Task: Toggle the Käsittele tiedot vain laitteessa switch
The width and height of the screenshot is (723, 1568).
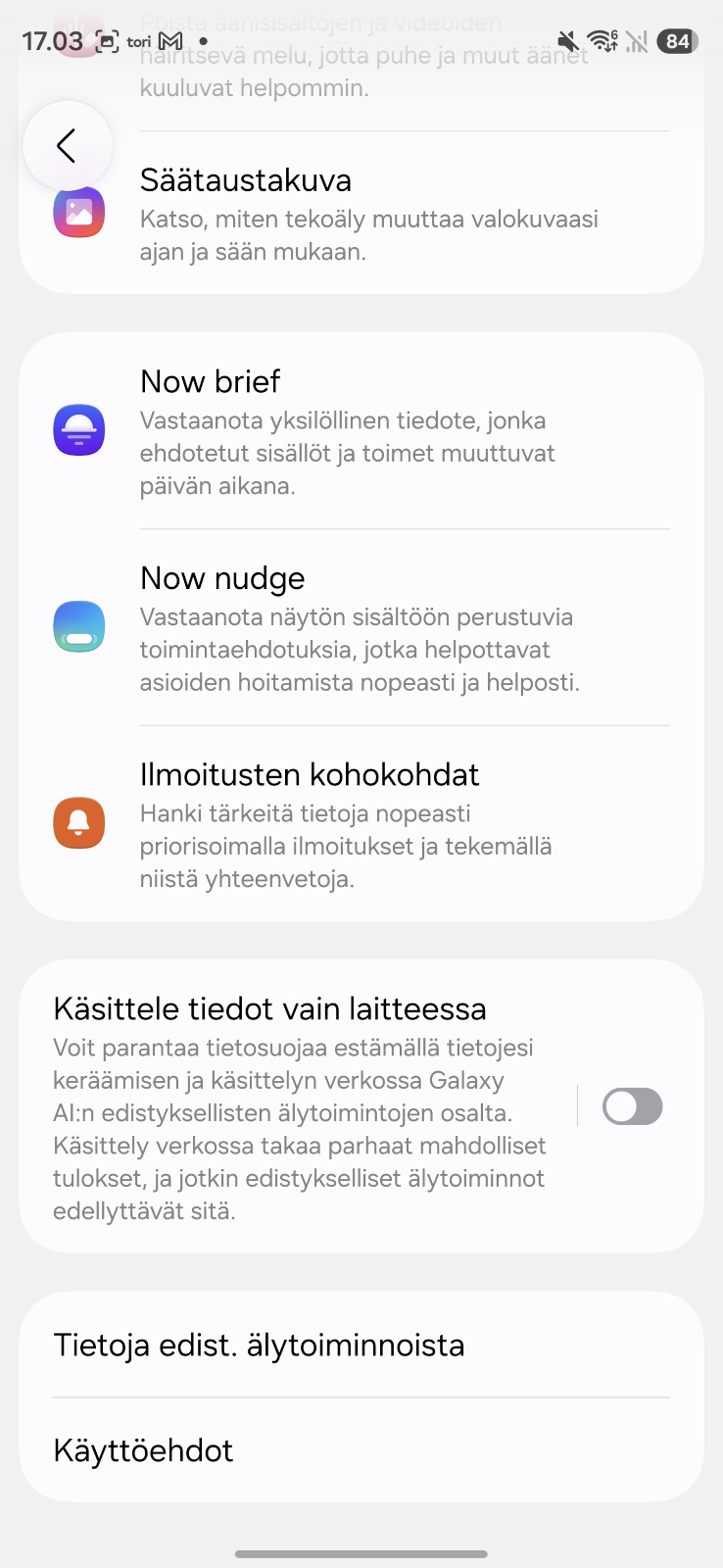Action: (632, 1107)
